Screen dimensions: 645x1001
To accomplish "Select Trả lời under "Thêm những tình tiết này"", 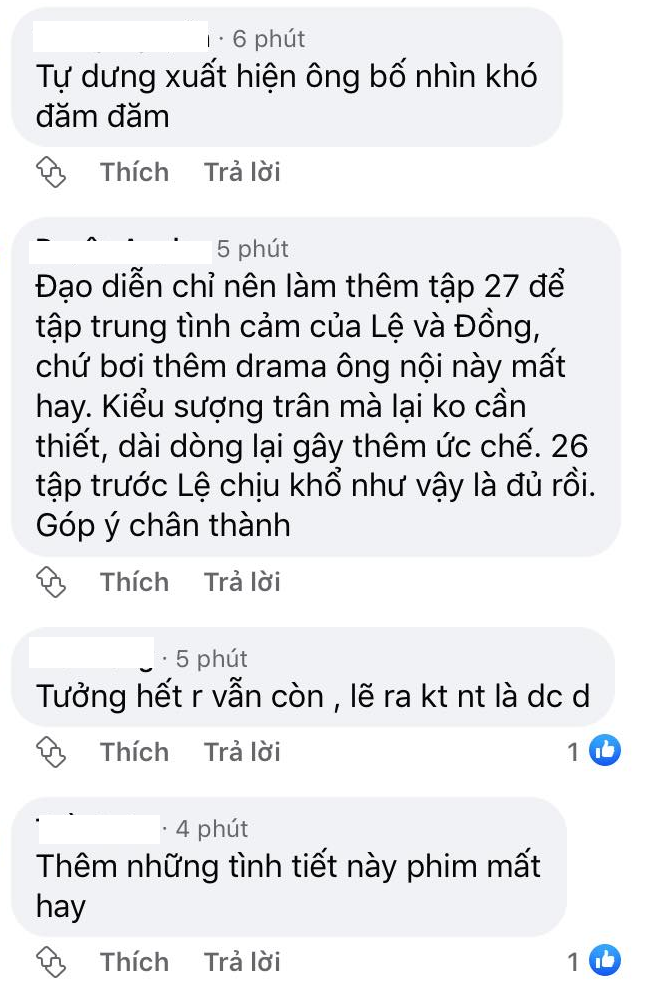I will pyautogui.click(x=242, y=961).
